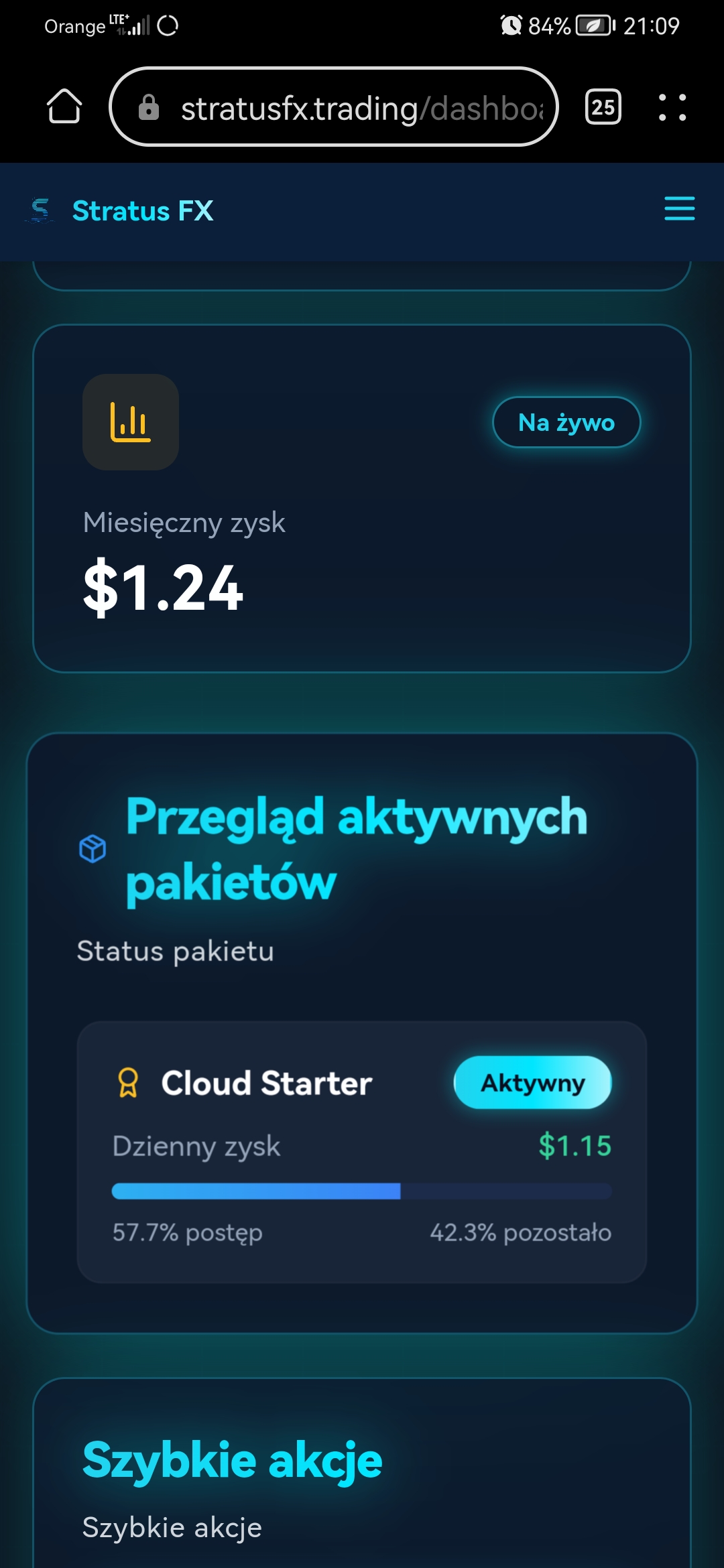Go to the browser home page
Image resolution: width=724 pixels, height=1568 pixels.
(64, 107)
